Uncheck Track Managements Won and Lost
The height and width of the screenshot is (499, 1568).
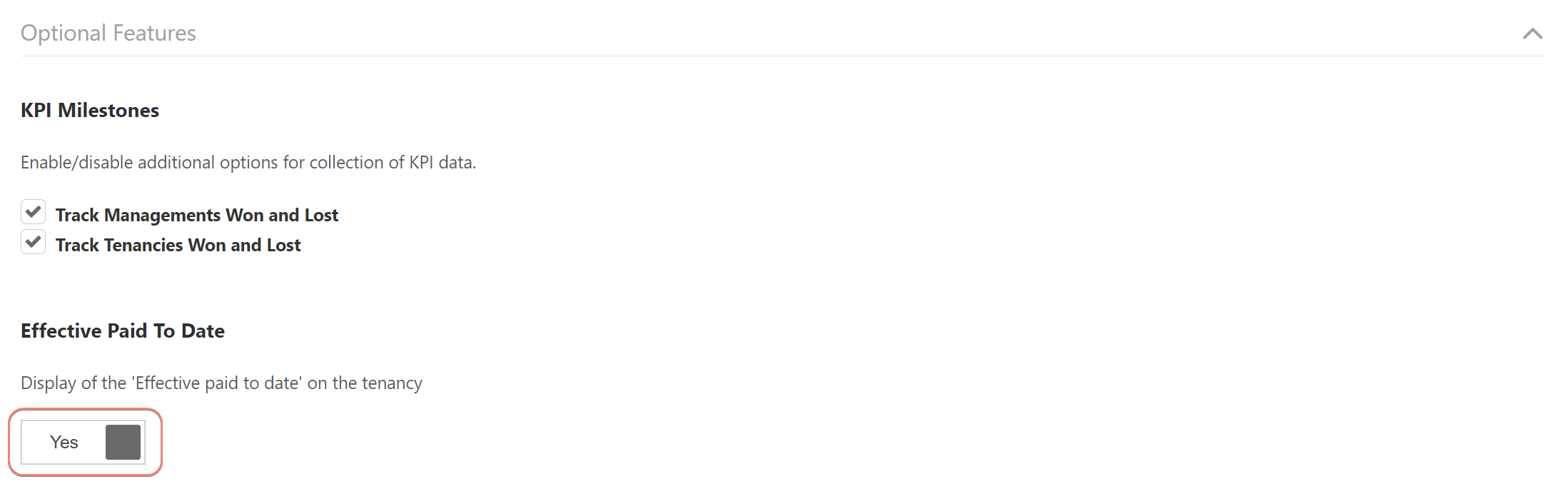[33, 213]
